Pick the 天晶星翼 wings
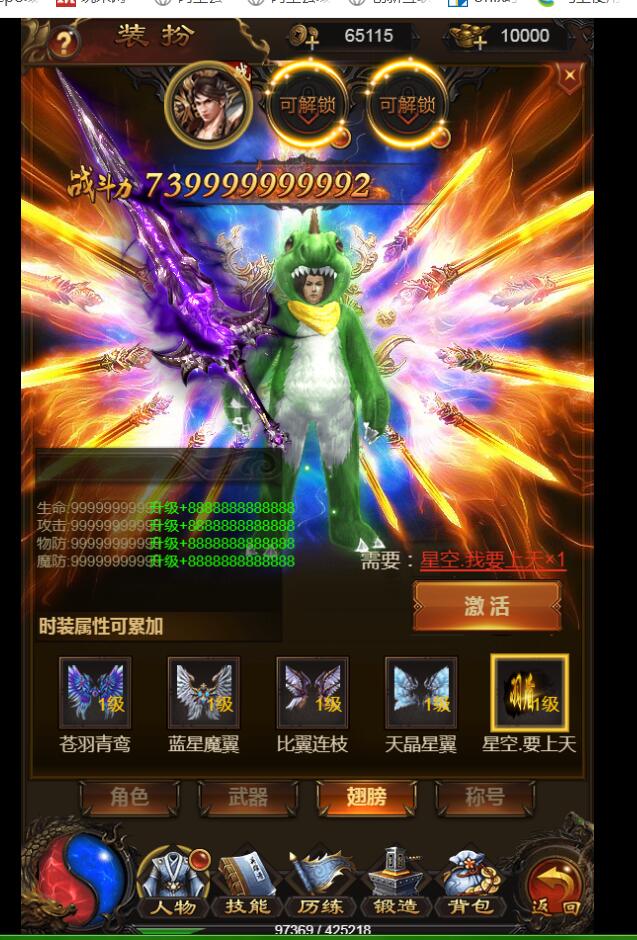This screenshot has width=637, height=940. pyautogui.click(x=421, y=693)
